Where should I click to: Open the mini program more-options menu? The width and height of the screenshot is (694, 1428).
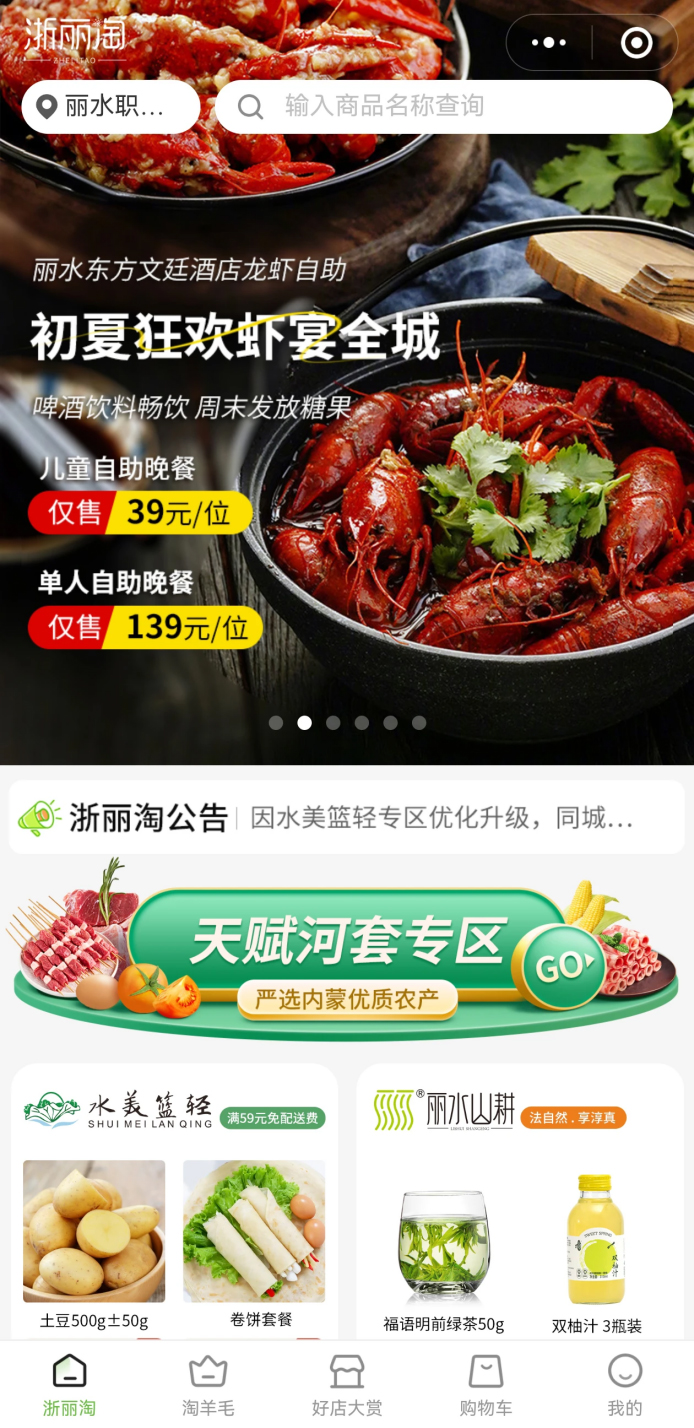coord(549,43)
